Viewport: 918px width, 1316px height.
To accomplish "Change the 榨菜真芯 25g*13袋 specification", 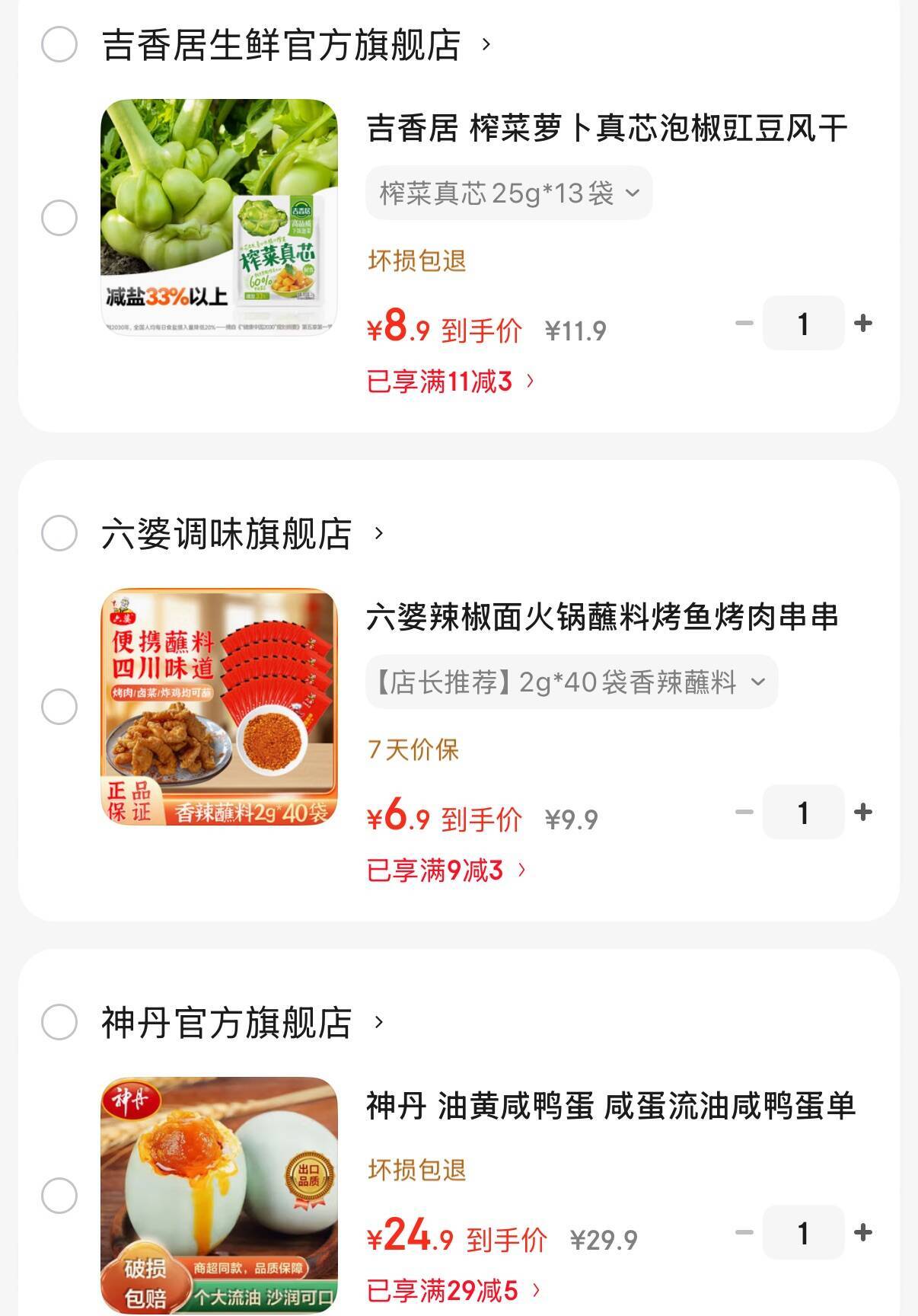I will tap(508, 193).
